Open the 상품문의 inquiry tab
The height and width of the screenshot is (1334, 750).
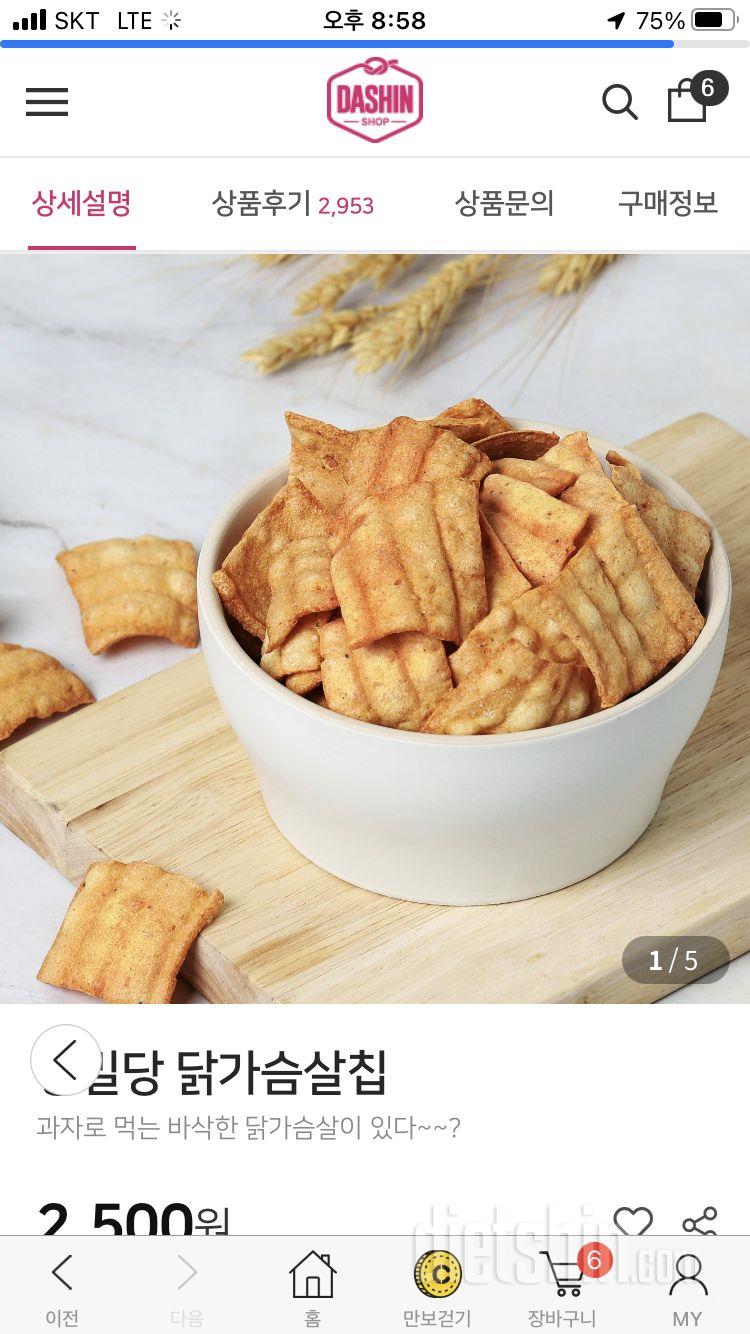[505, 204]
